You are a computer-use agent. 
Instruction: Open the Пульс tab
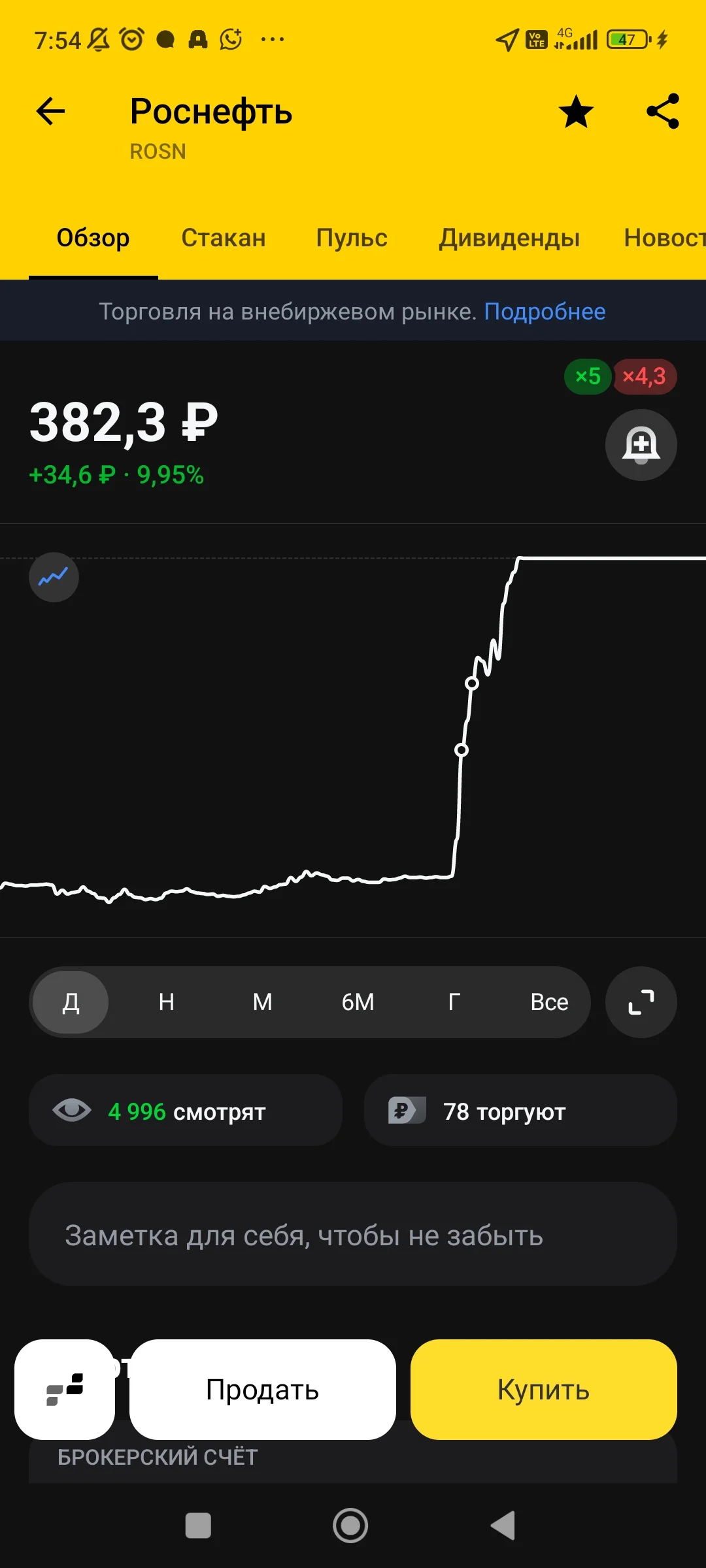(352, 238)
